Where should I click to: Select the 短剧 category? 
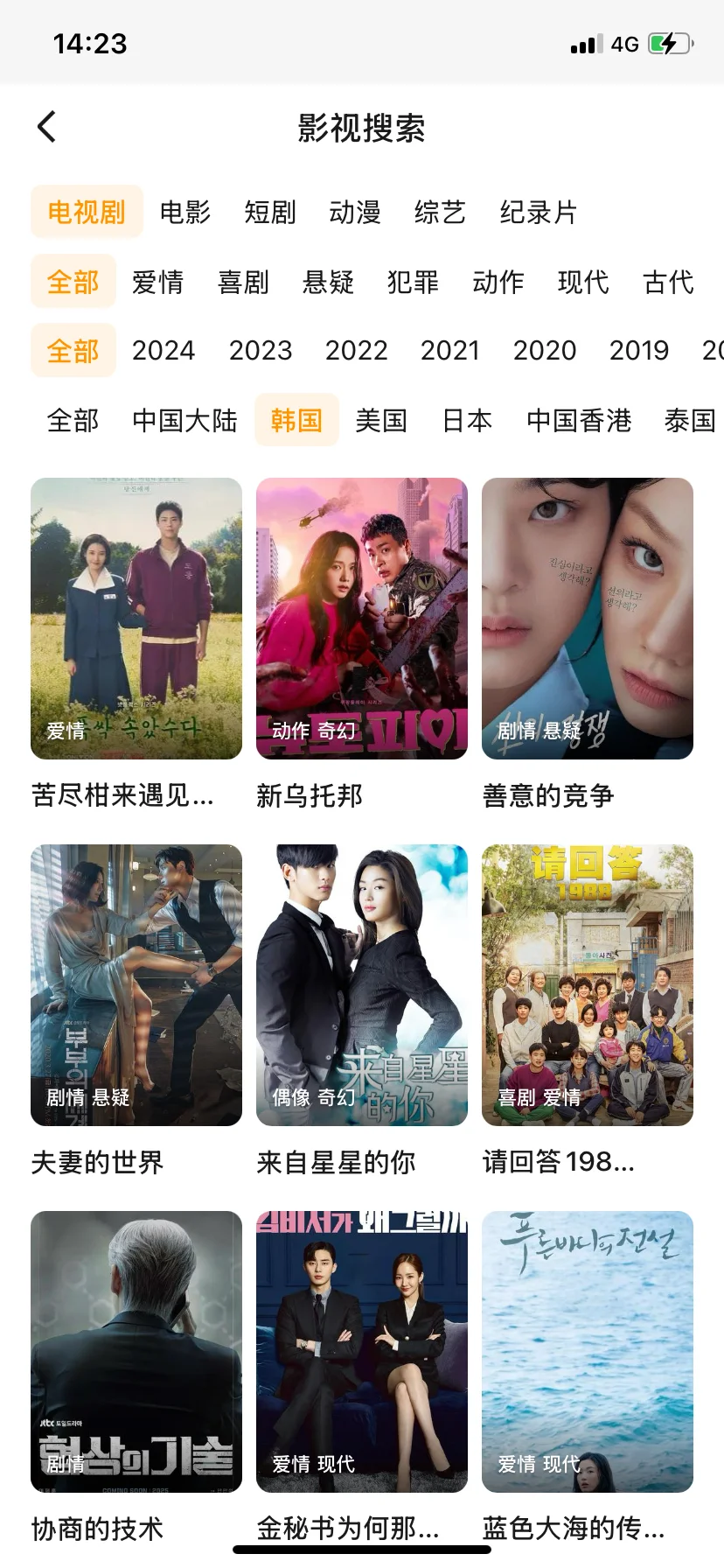pos(270,213)
